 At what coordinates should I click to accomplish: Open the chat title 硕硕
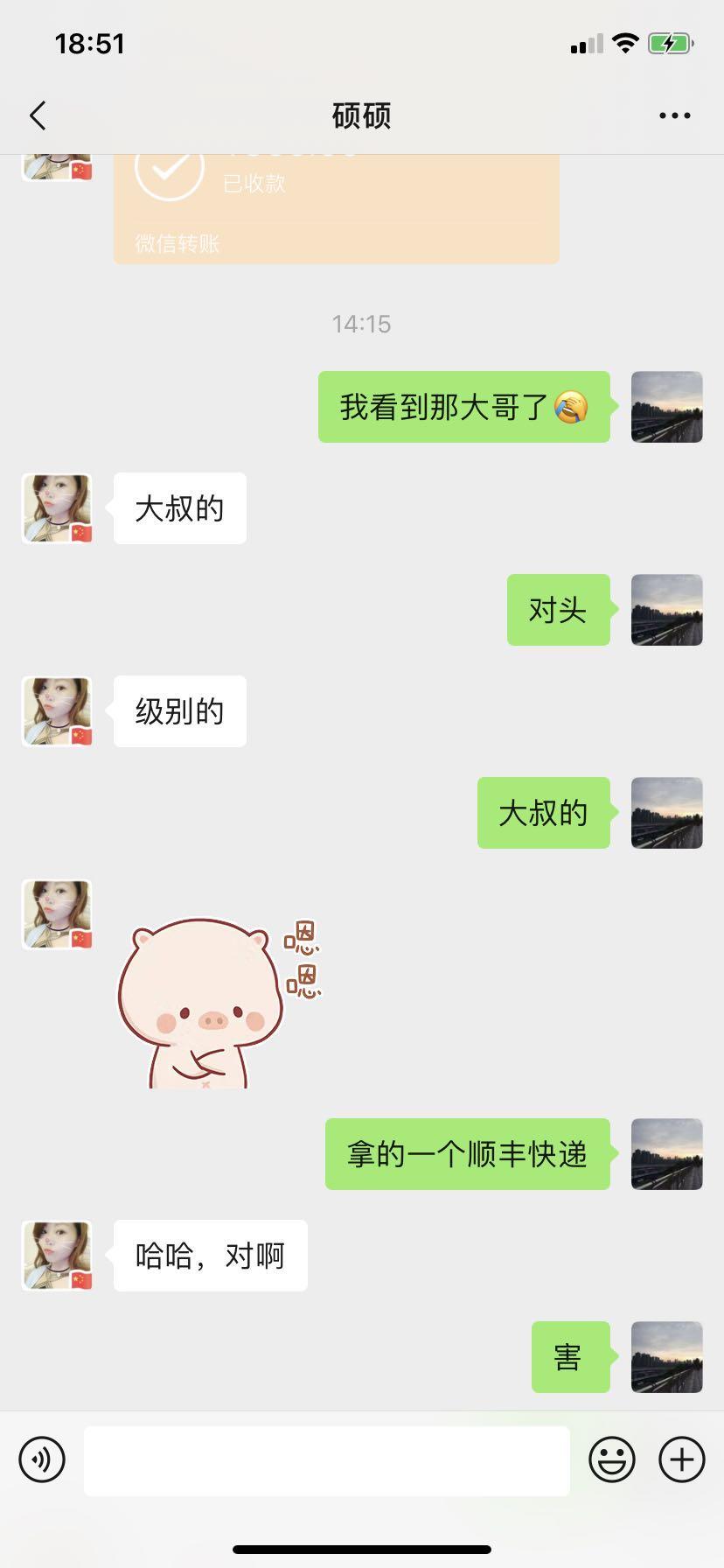click(362, 115)
